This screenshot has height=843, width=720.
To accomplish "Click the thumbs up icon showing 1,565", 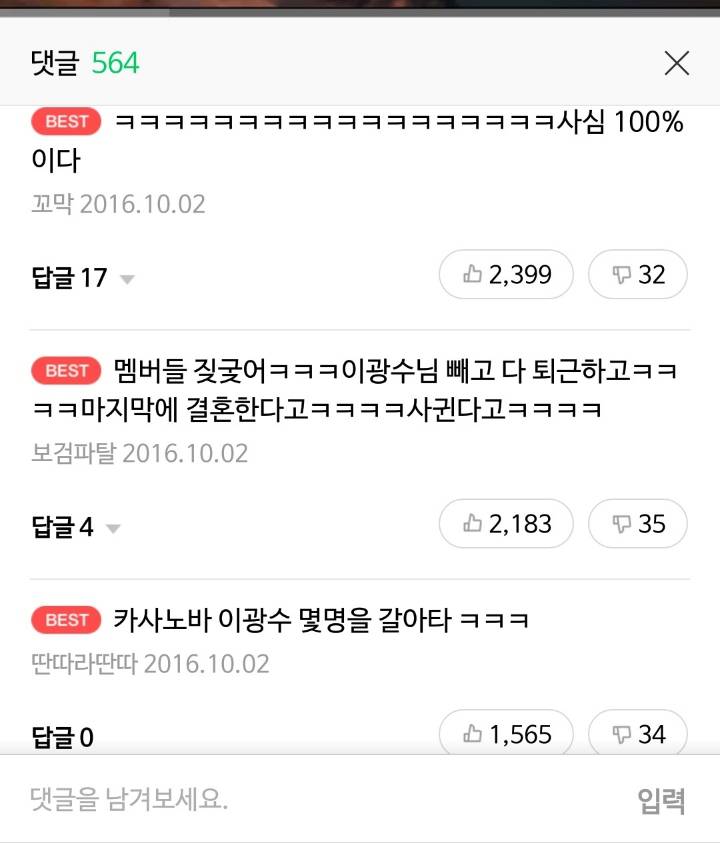I will tap(503, 733).
